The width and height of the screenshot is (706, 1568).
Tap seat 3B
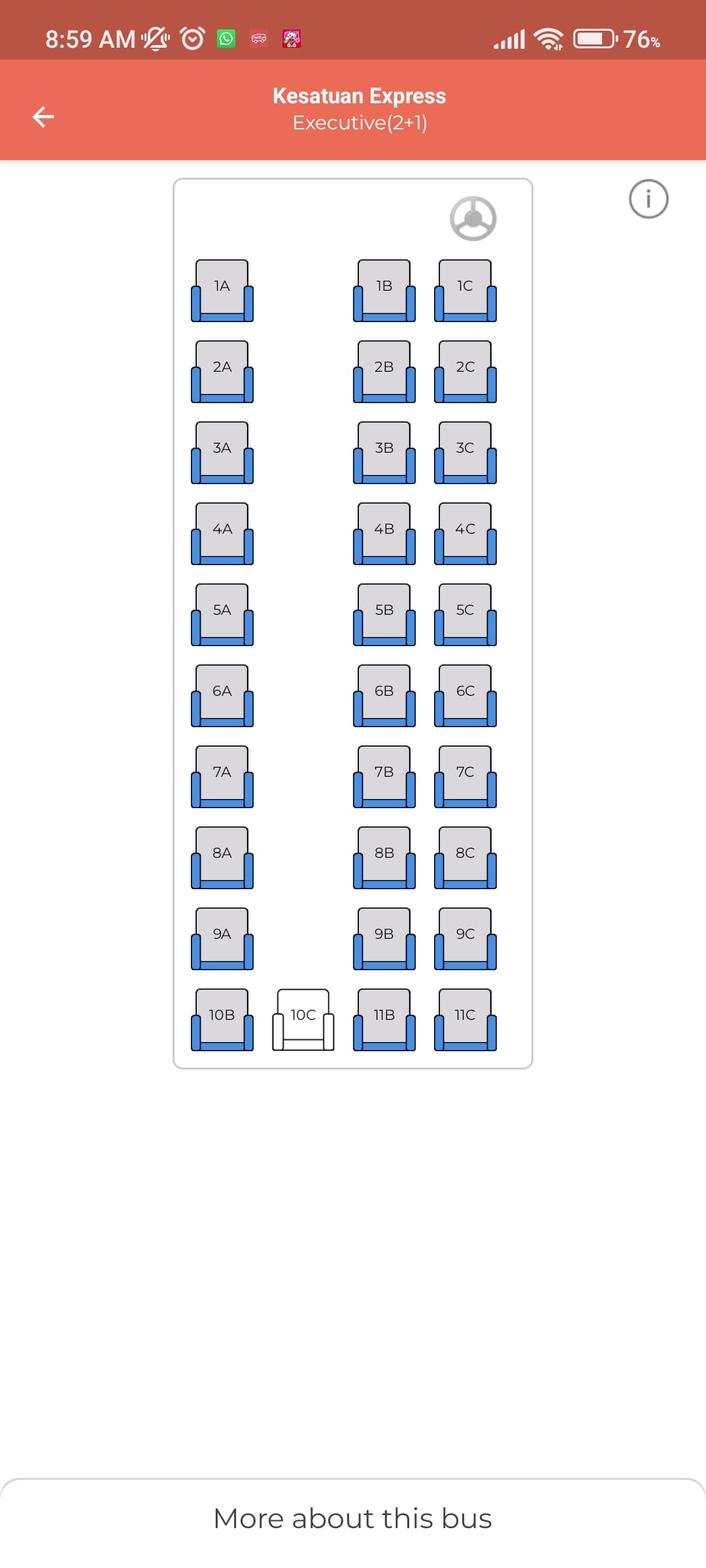[x=384, y=453]
